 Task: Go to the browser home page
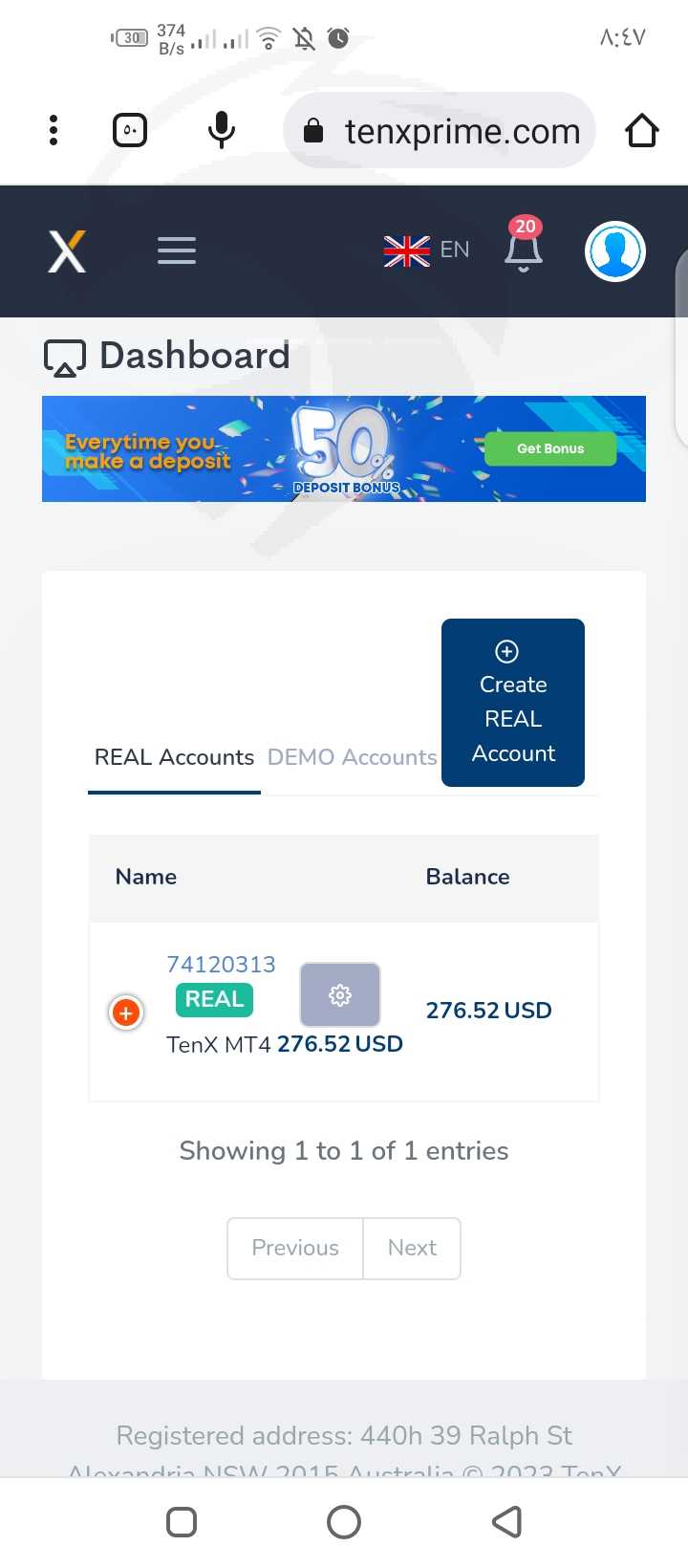(x=642, y=130)
